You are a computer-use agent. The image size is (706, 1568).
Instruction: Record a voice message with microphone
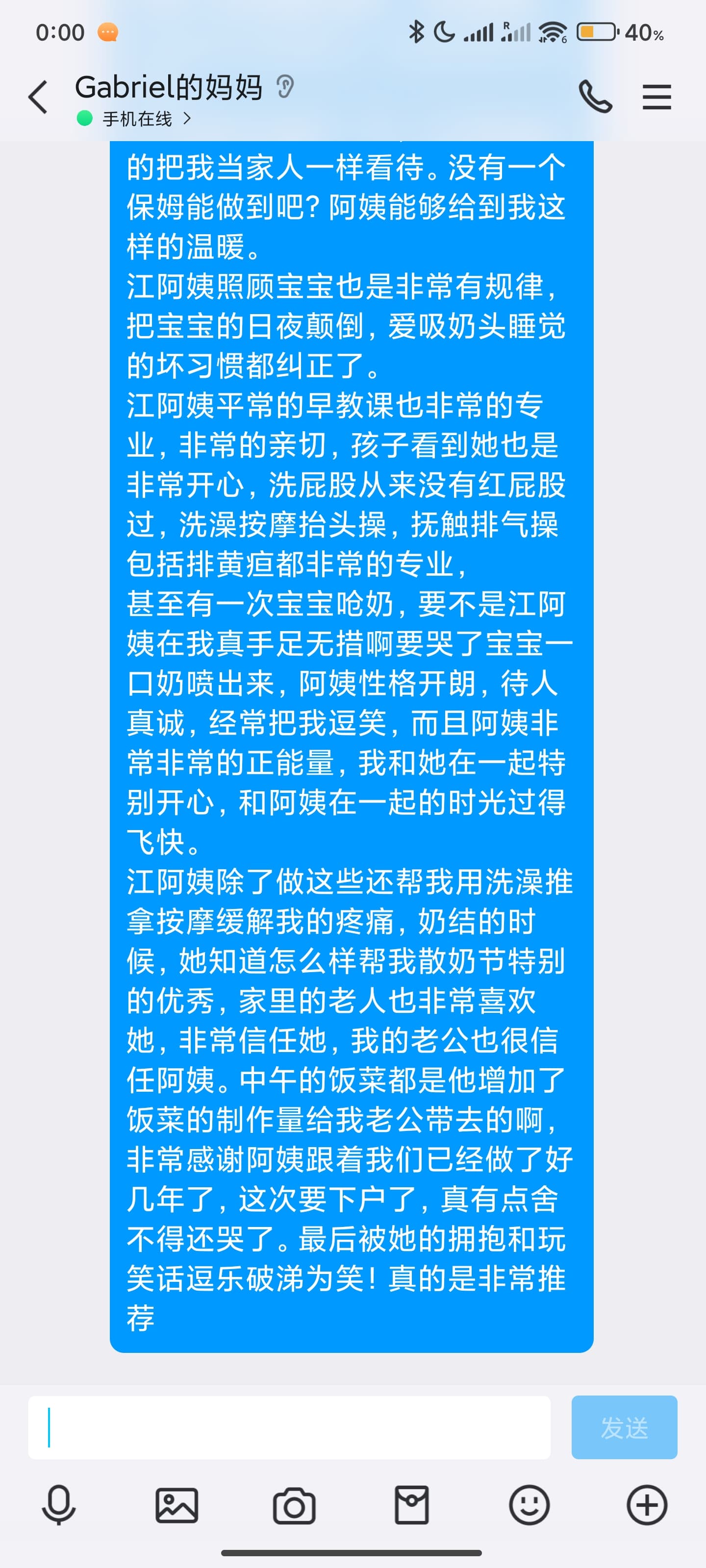[58, 1505]
